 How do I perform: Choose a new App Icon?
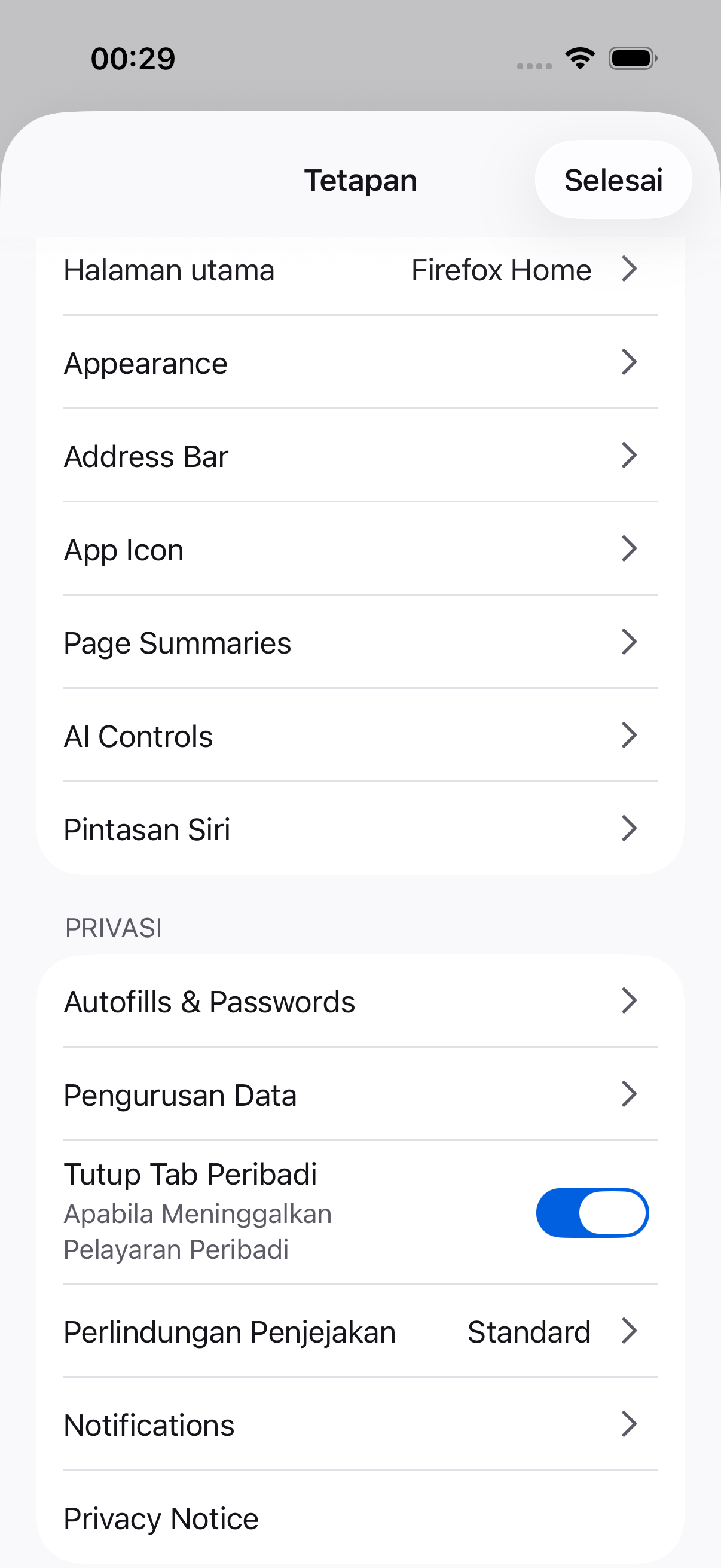360,550
